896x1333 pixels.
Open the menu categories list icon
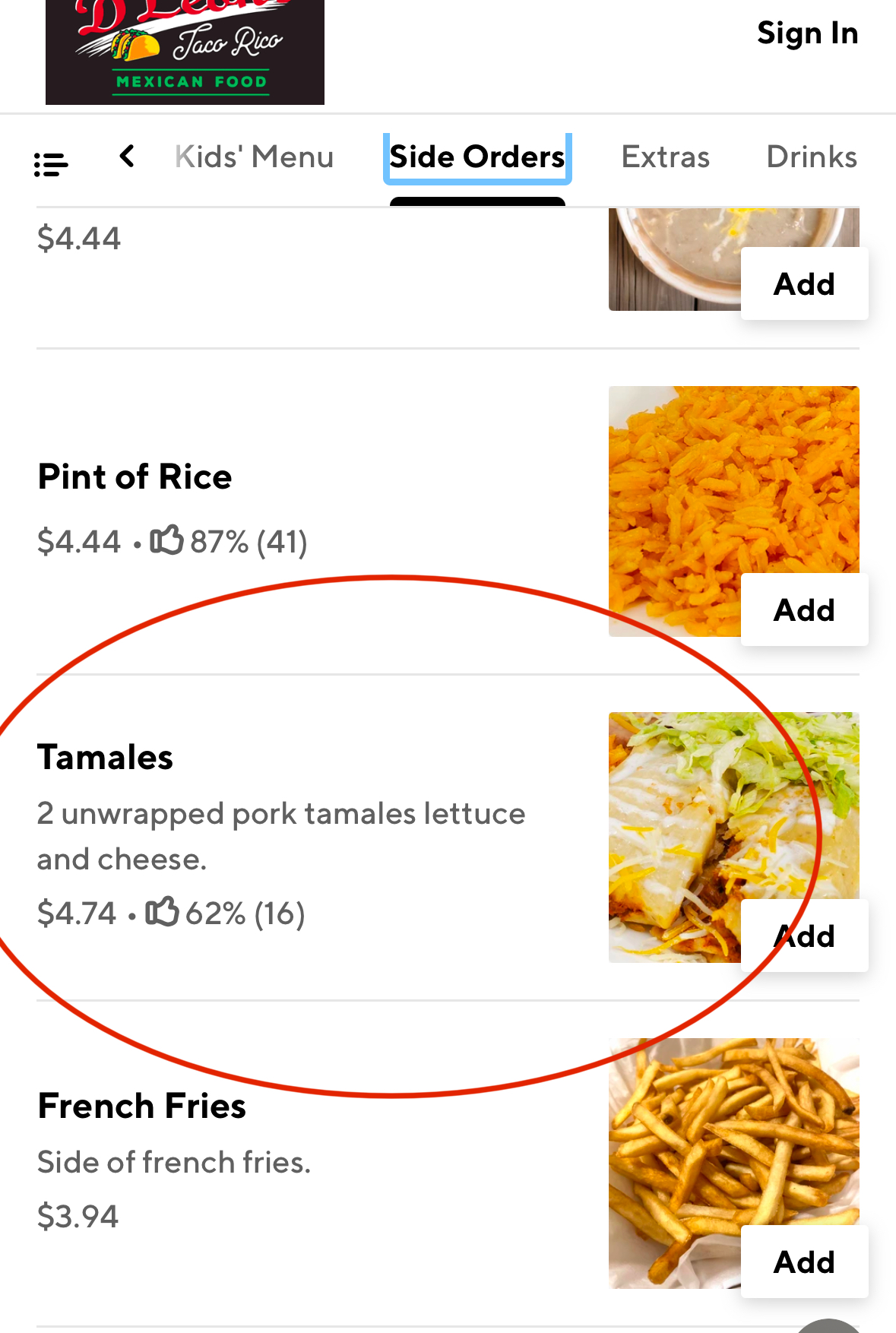51,163
